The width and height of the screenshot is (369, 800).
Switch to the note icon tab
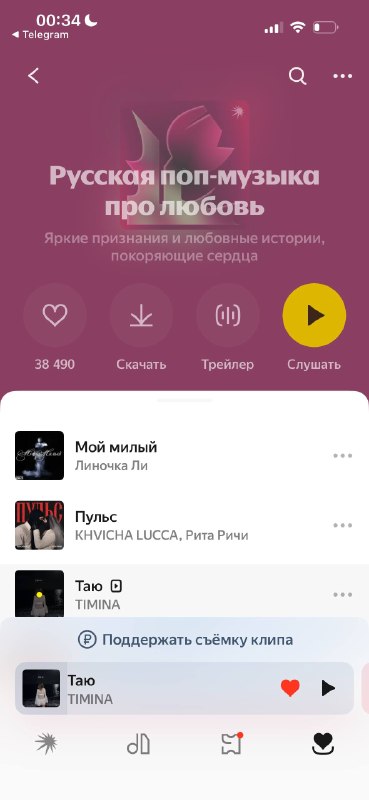138,744
